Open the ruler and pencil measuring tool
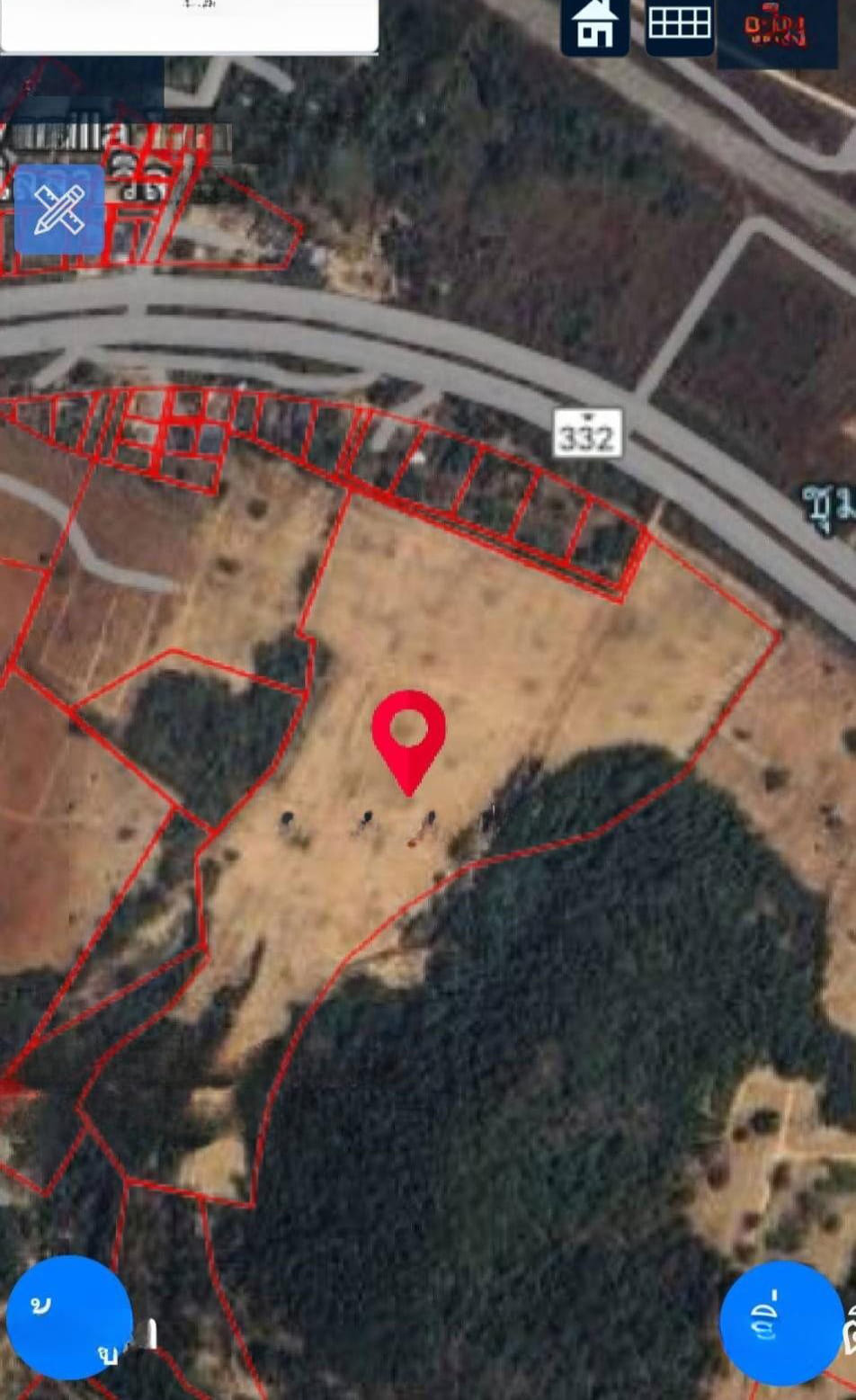Viewport: 856px width, 1400px height. point(59,210)
